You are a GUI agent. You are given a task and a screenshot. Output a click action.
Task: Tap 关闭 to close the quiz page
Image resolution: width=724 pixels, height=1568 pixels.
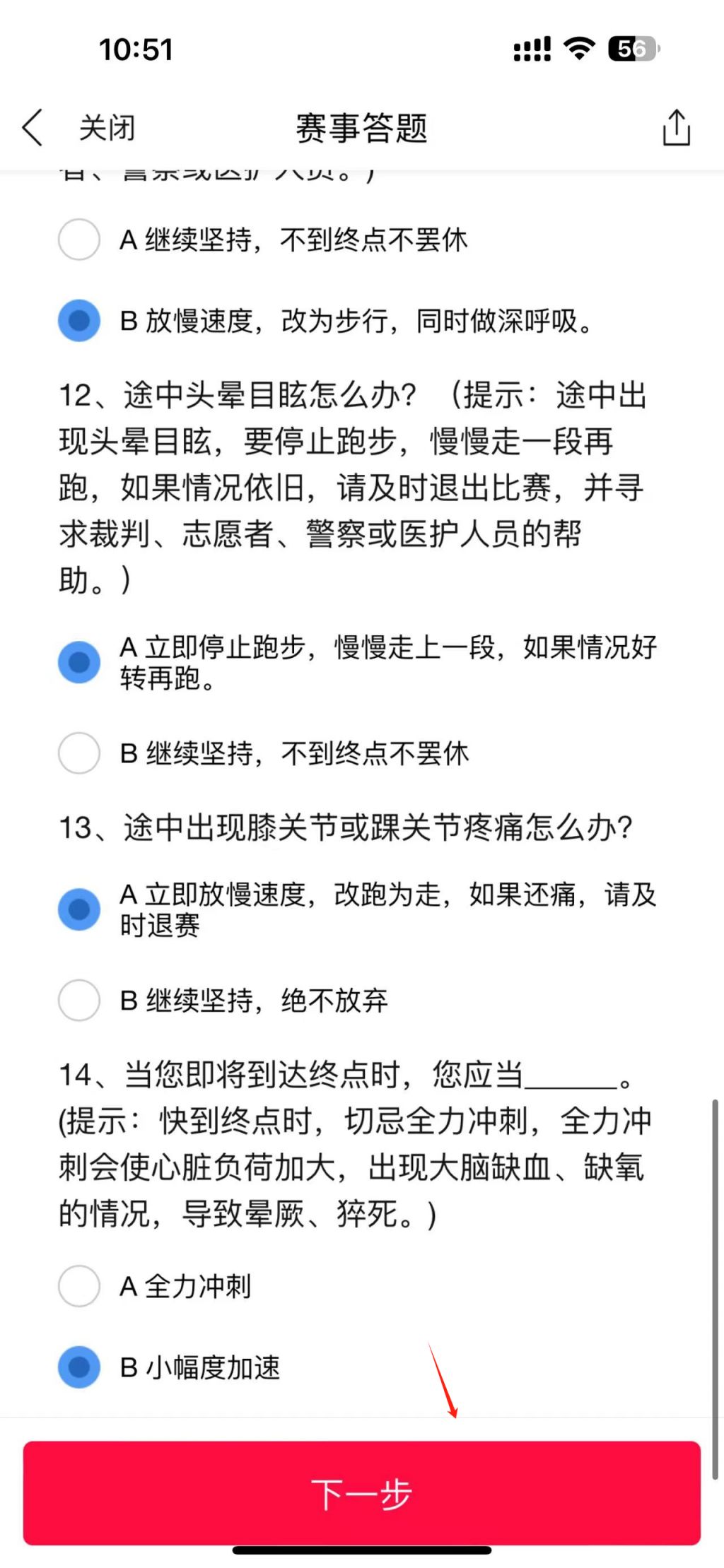point(107,128)
